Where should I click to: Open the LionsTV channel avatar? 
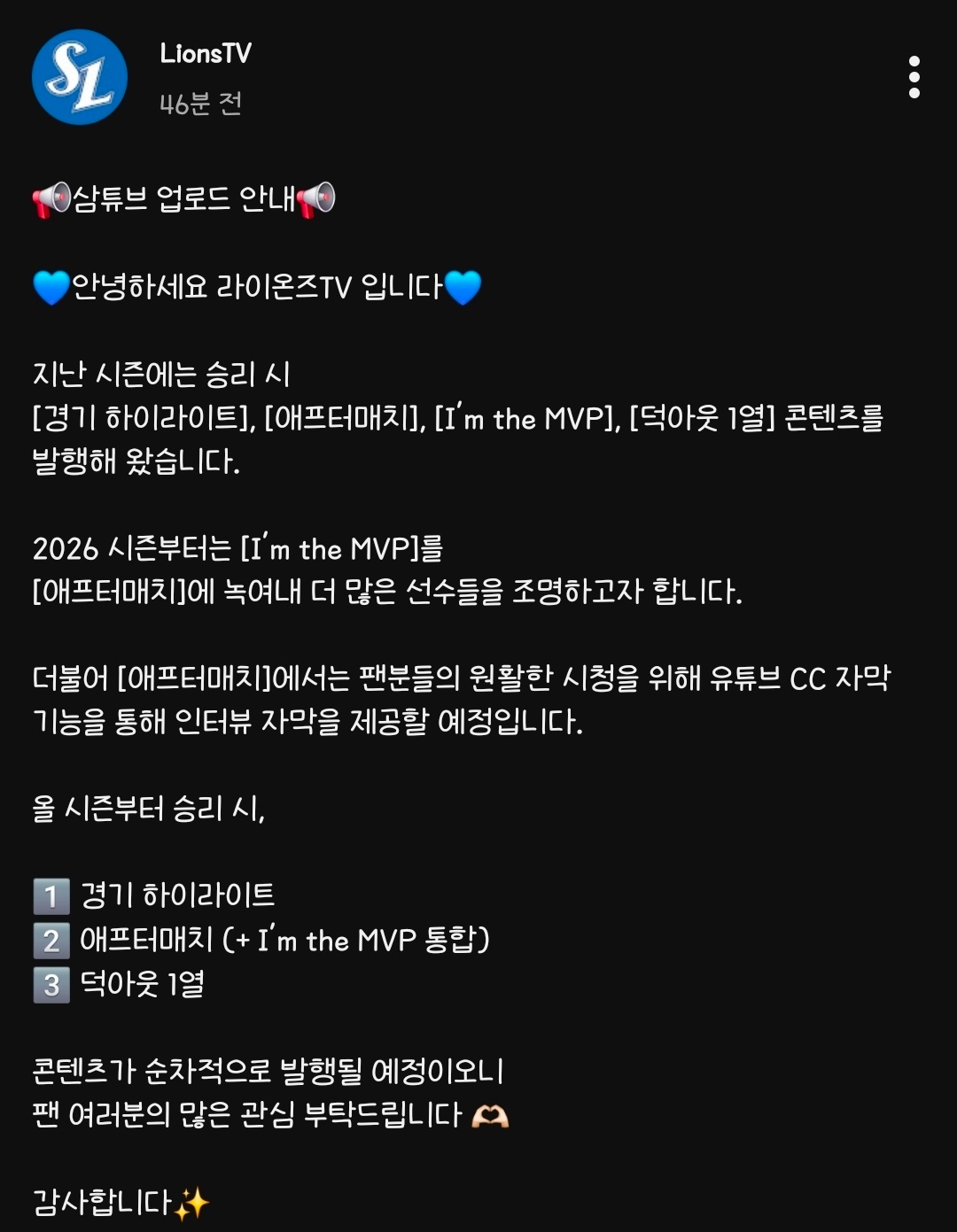click(80, 77)
